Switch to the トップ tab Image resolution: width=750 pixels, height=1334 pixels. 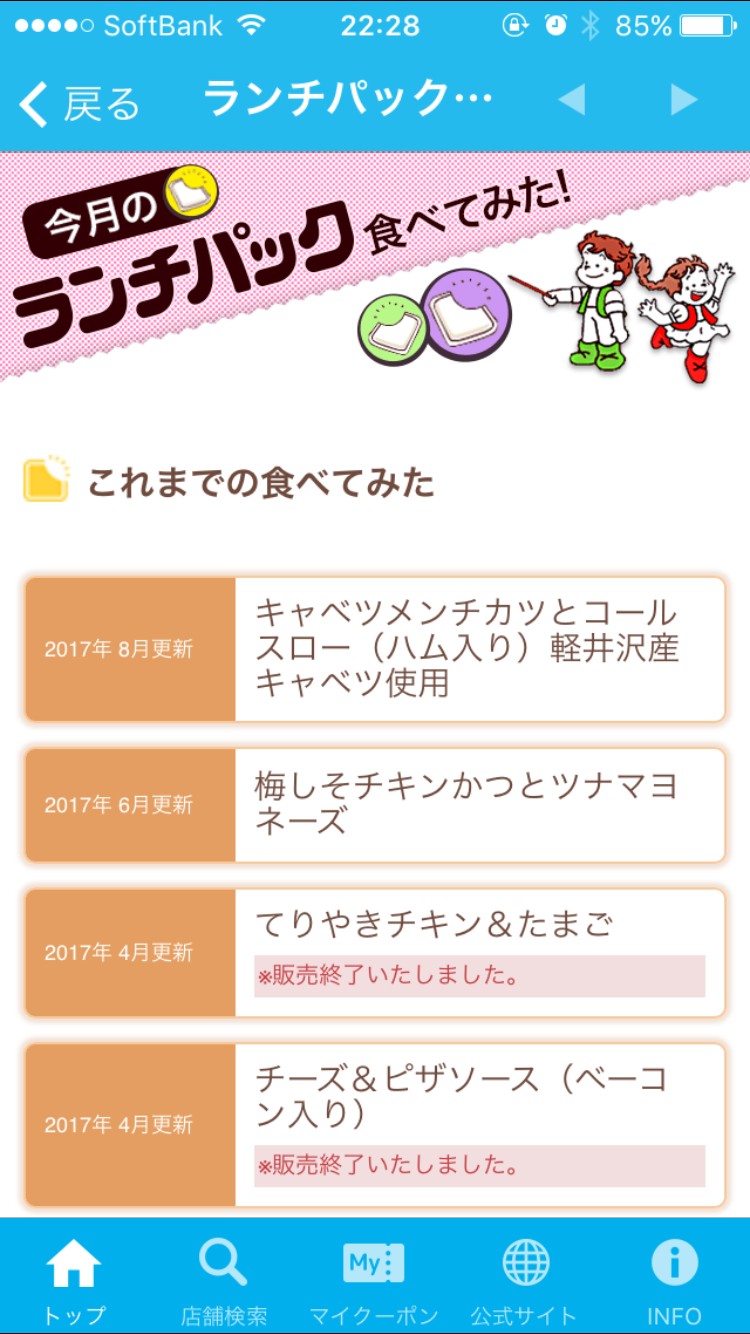(74, 1278)
